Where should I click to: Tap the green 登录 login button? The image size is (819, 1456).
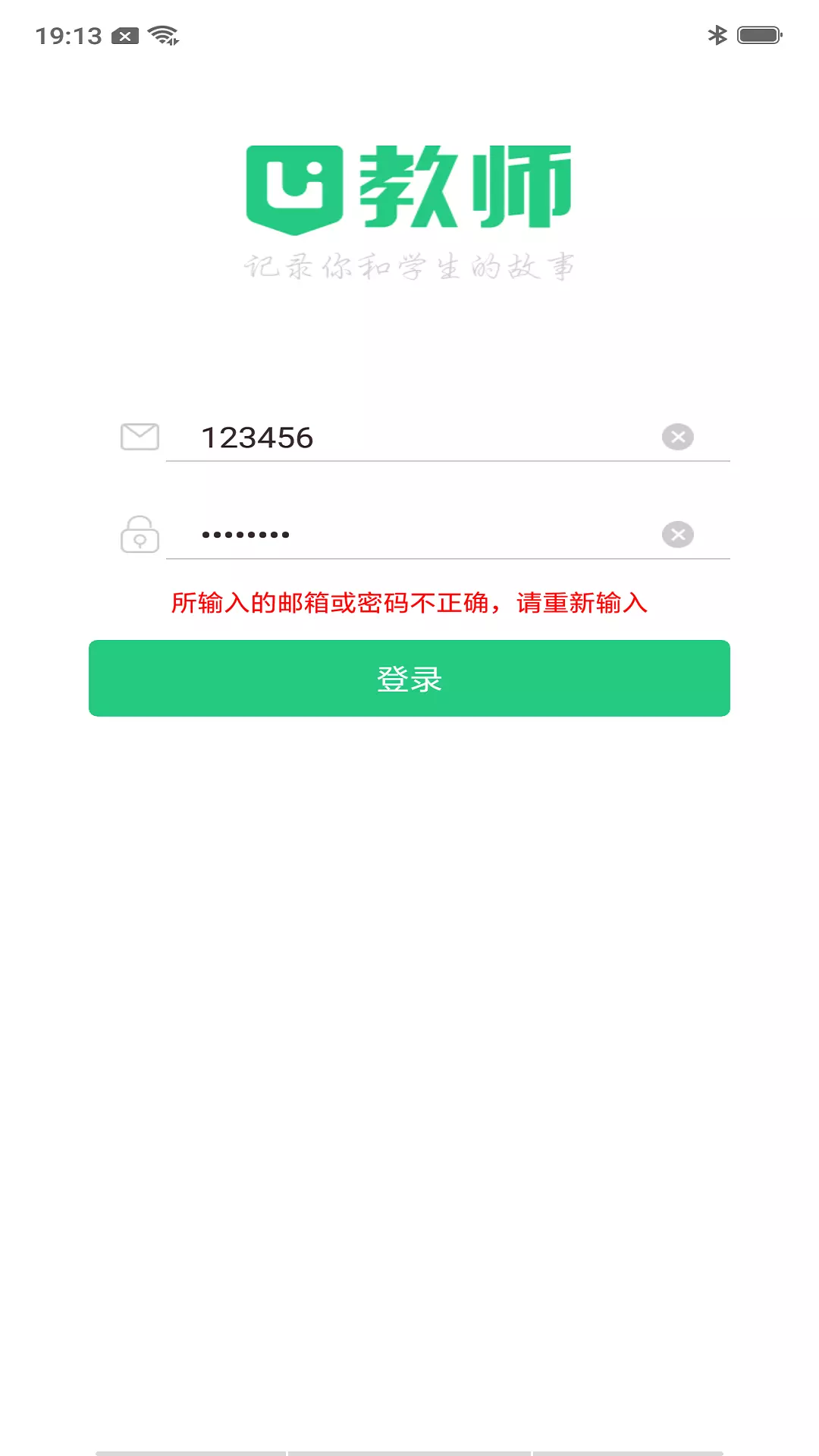click(409, 678)
